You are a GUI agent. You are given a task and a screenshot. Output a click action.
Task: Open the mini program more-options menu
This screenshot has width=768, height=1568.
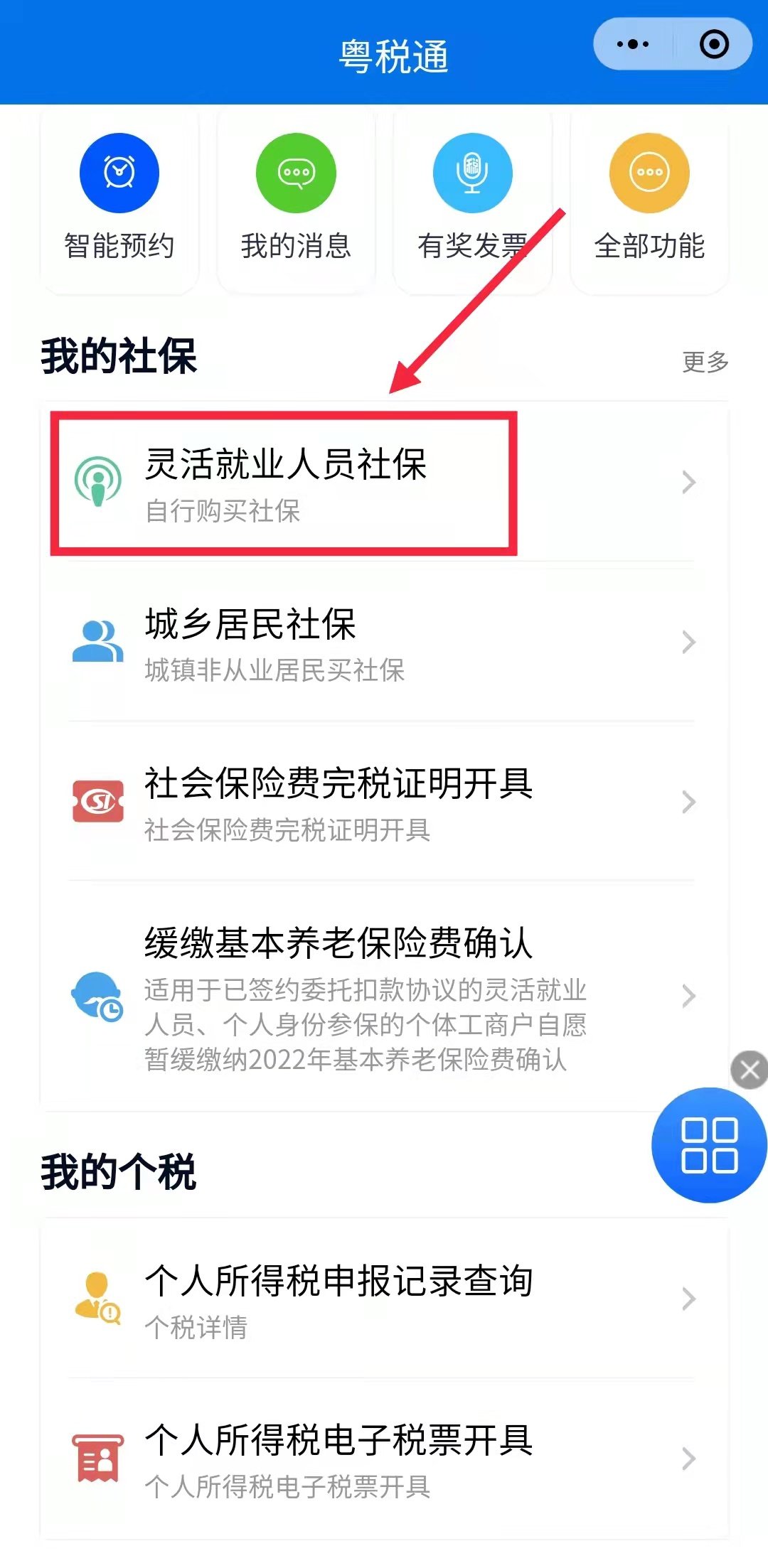click(x=633, y=44)
